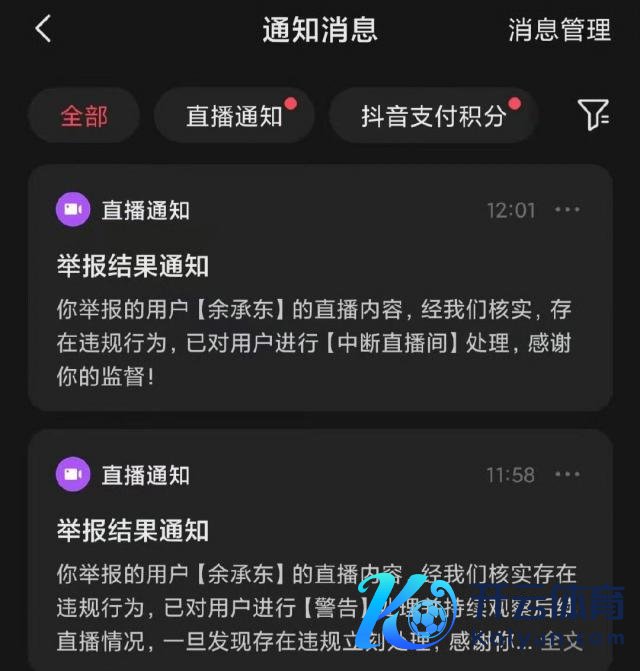
Task: Open more options for 12:01 notification
Action: point(568,210)
